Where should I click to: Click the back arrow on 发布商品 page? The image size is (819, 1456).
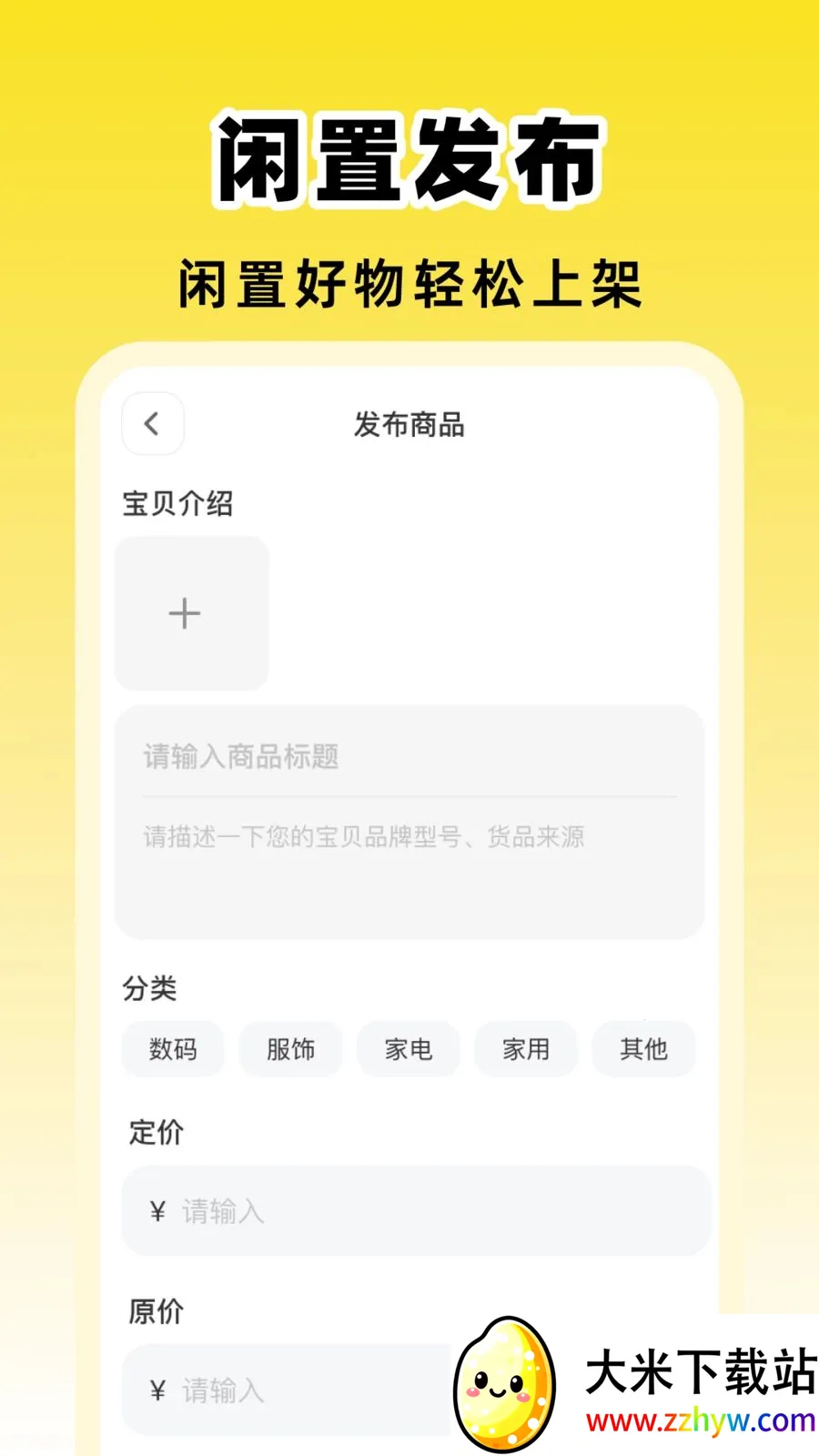pos(152,423)
